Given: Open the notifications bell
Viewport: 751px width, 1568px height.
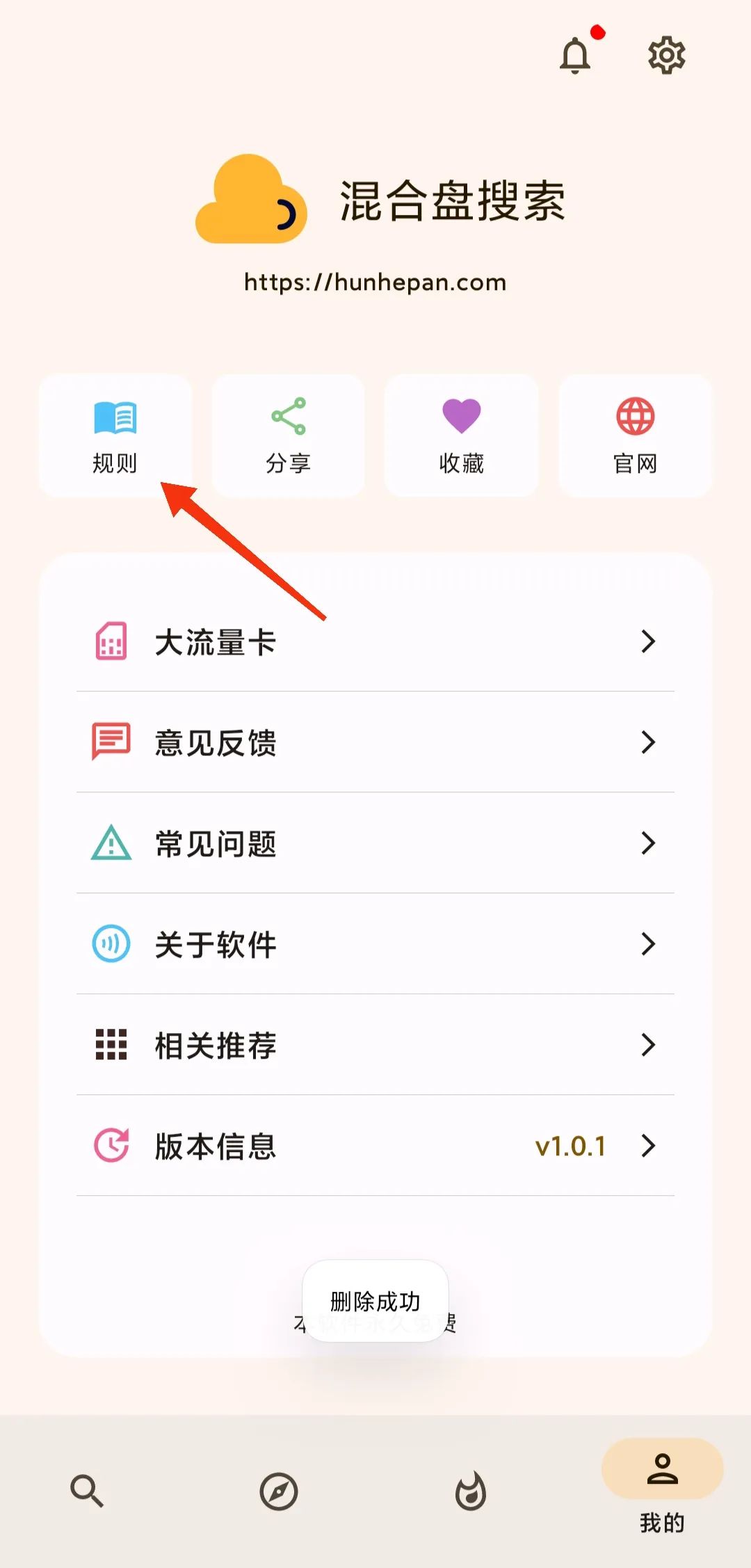Looking at the screenshot, I should [x=576, y=55].
